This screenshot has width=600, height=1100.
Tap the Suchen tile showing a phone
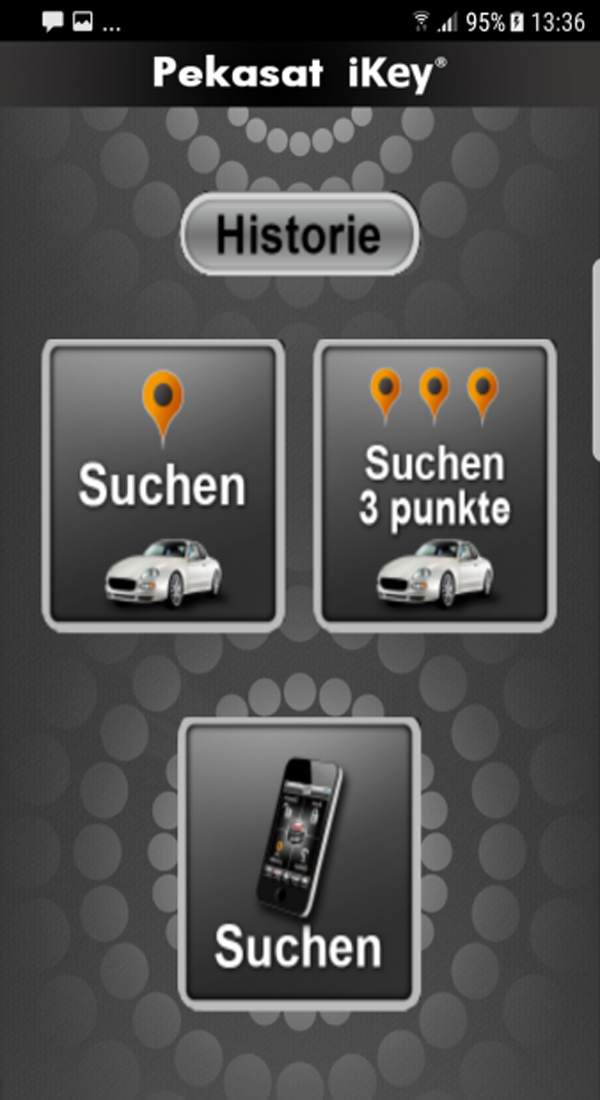click(299, 863)
